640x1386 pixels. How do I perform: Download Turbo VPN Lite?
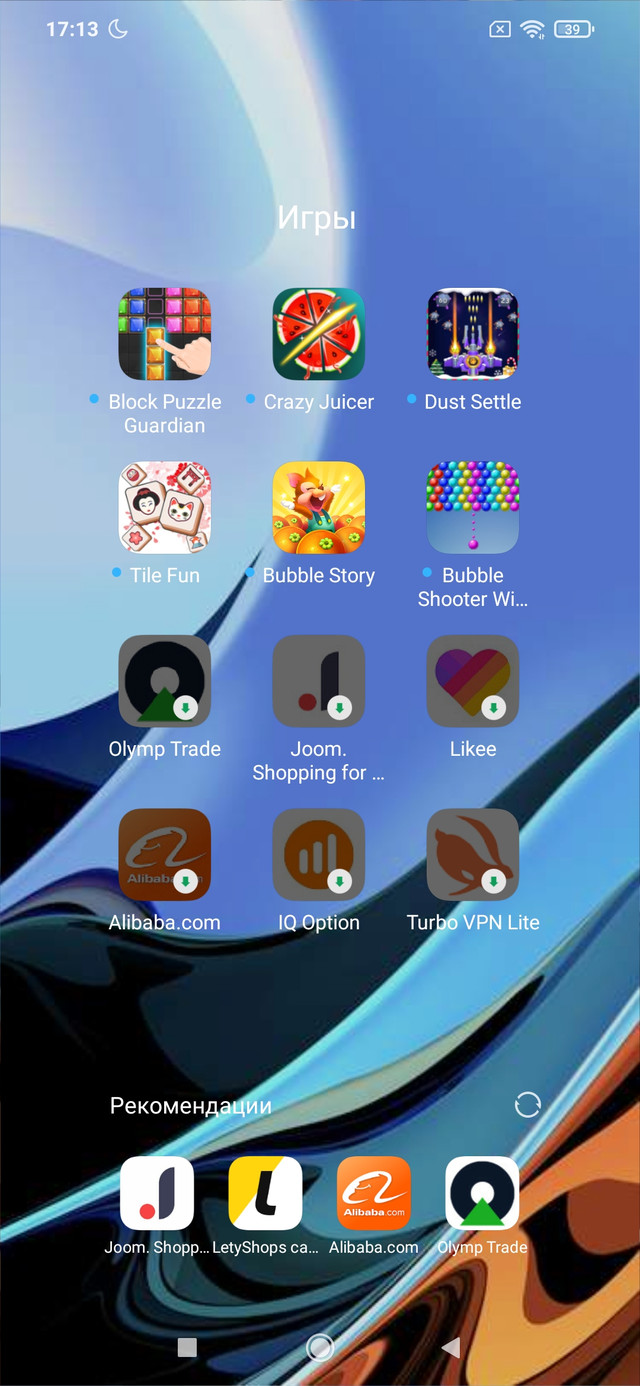(x=473, y=855)
